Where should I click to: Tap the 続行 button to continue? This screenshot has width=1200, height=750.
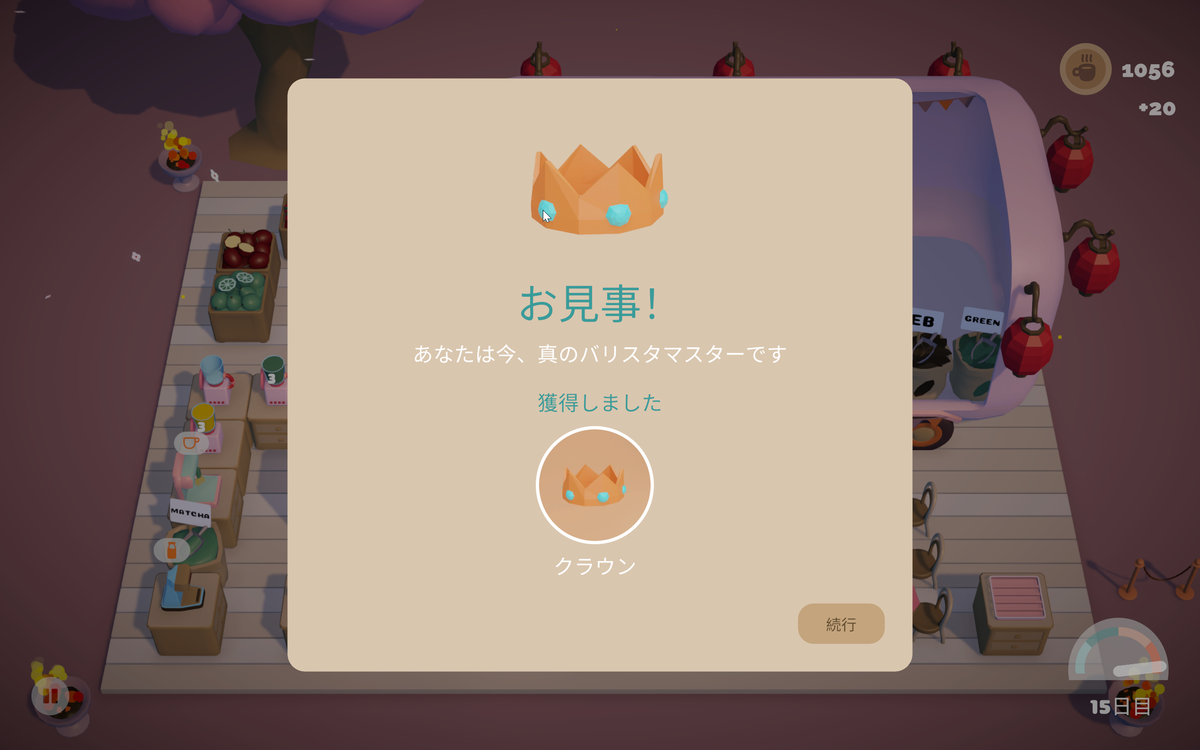tap(841, 624)
